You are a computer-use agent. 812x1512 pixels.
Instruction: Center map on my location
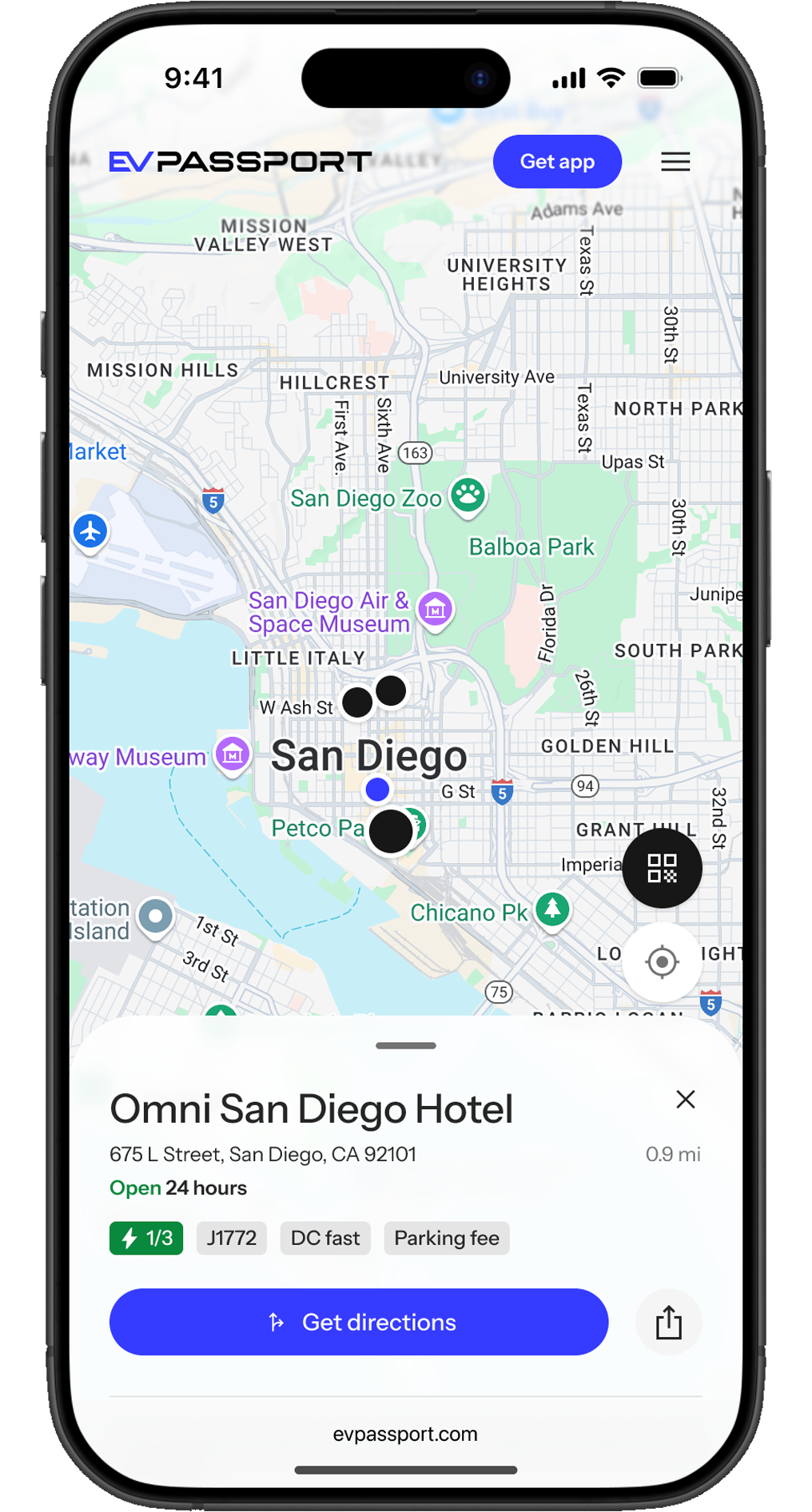(662, 961)
